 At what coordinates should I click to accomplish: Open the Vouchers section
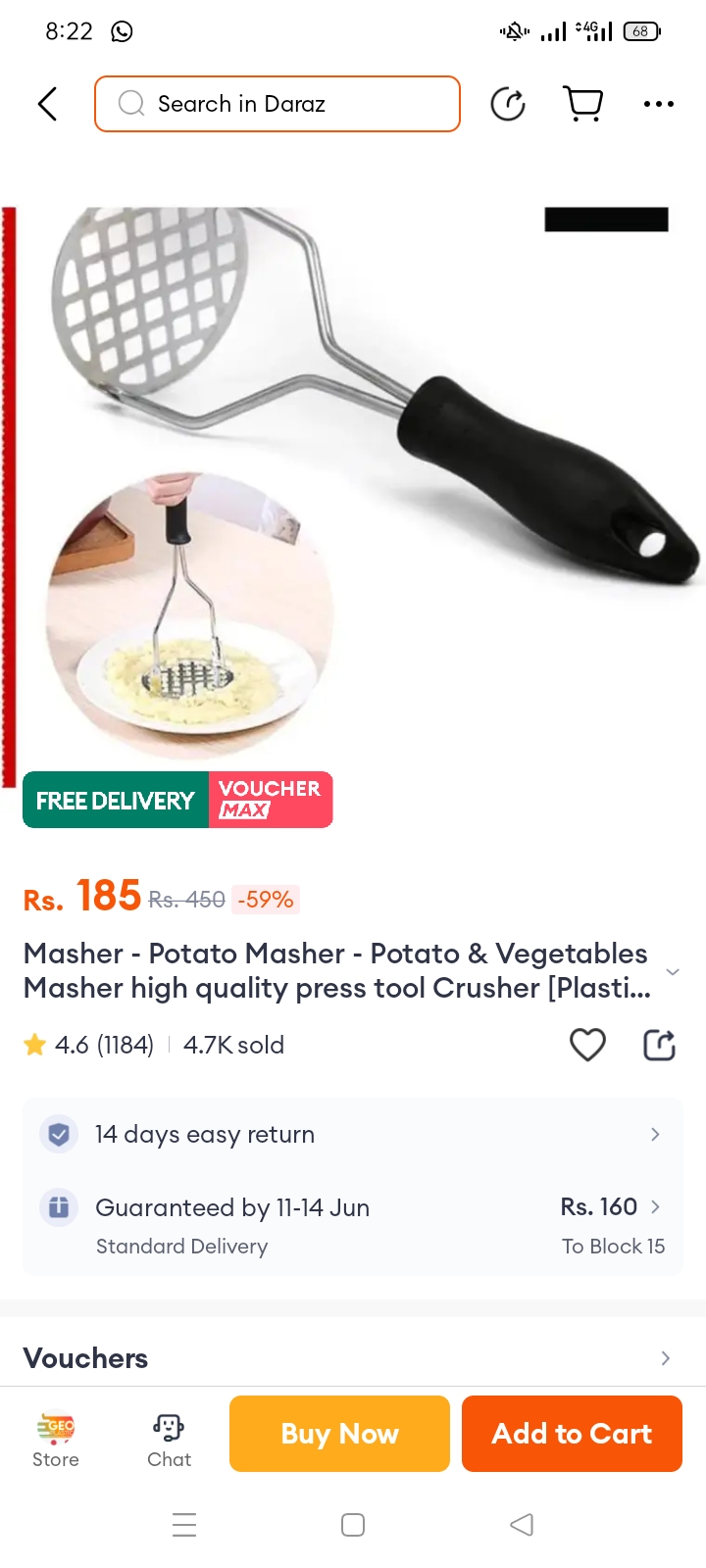pyautogui.click(x=353, y=1358)
